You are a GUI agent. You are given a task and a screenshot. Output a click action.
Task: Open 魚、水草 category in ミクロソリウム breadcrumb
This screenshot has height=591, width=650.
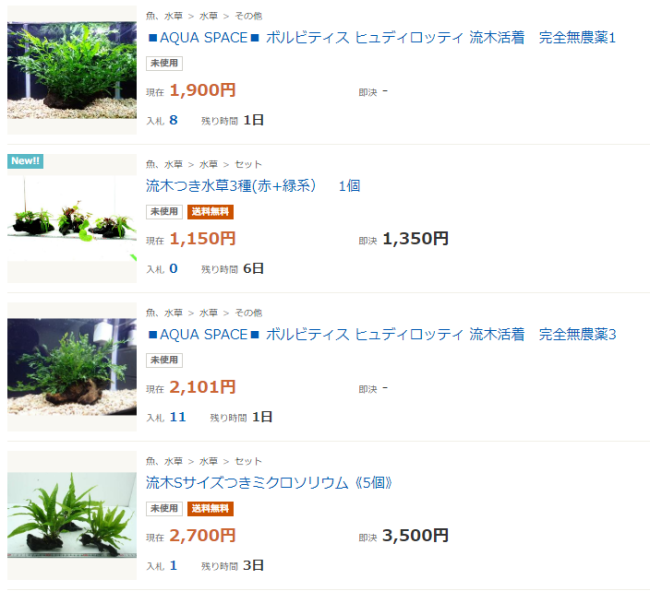(x=164, y=461)
